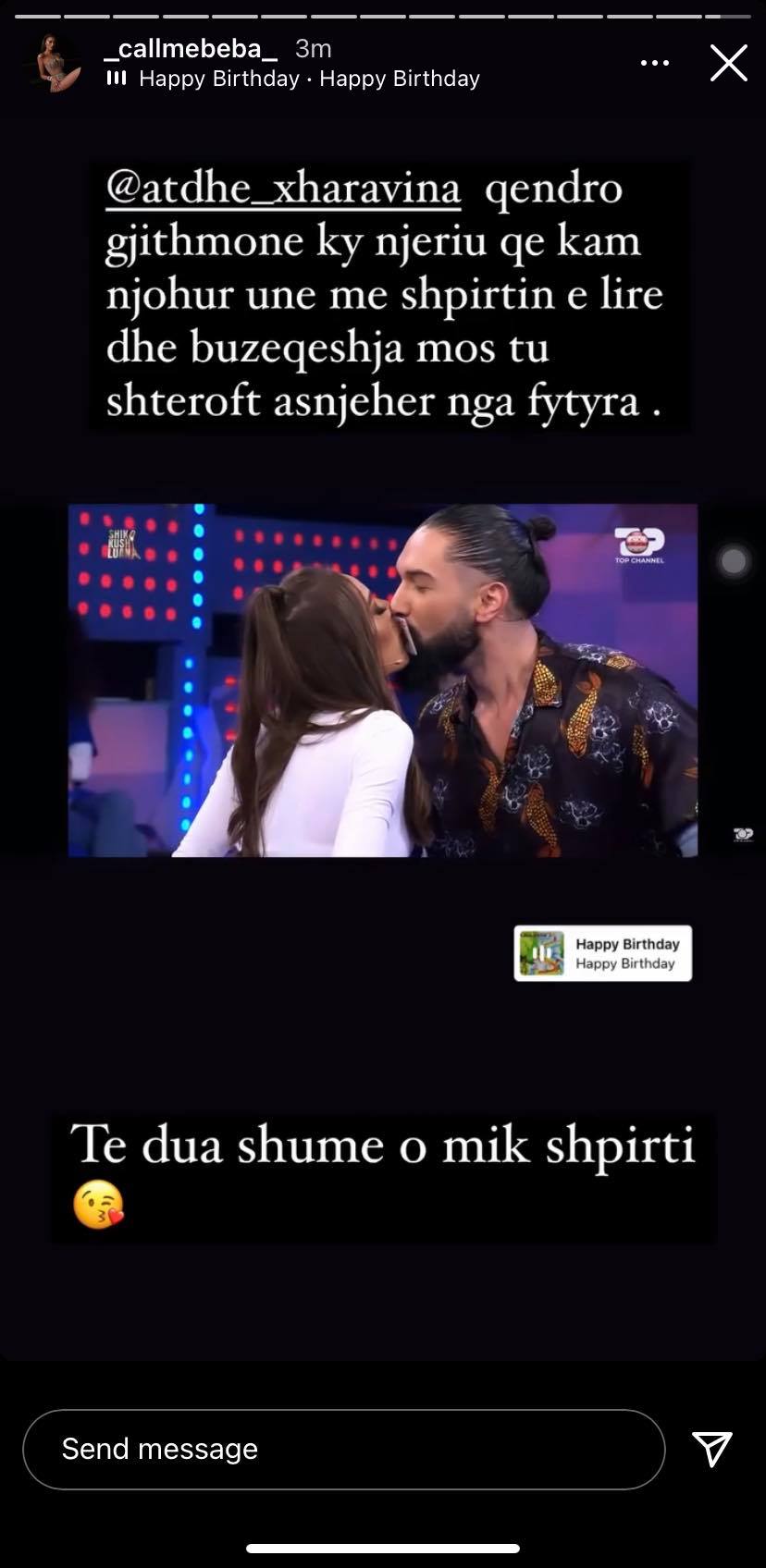Close the story viewer
Screen dimensions: 766x1568
(x=728, y=63)
